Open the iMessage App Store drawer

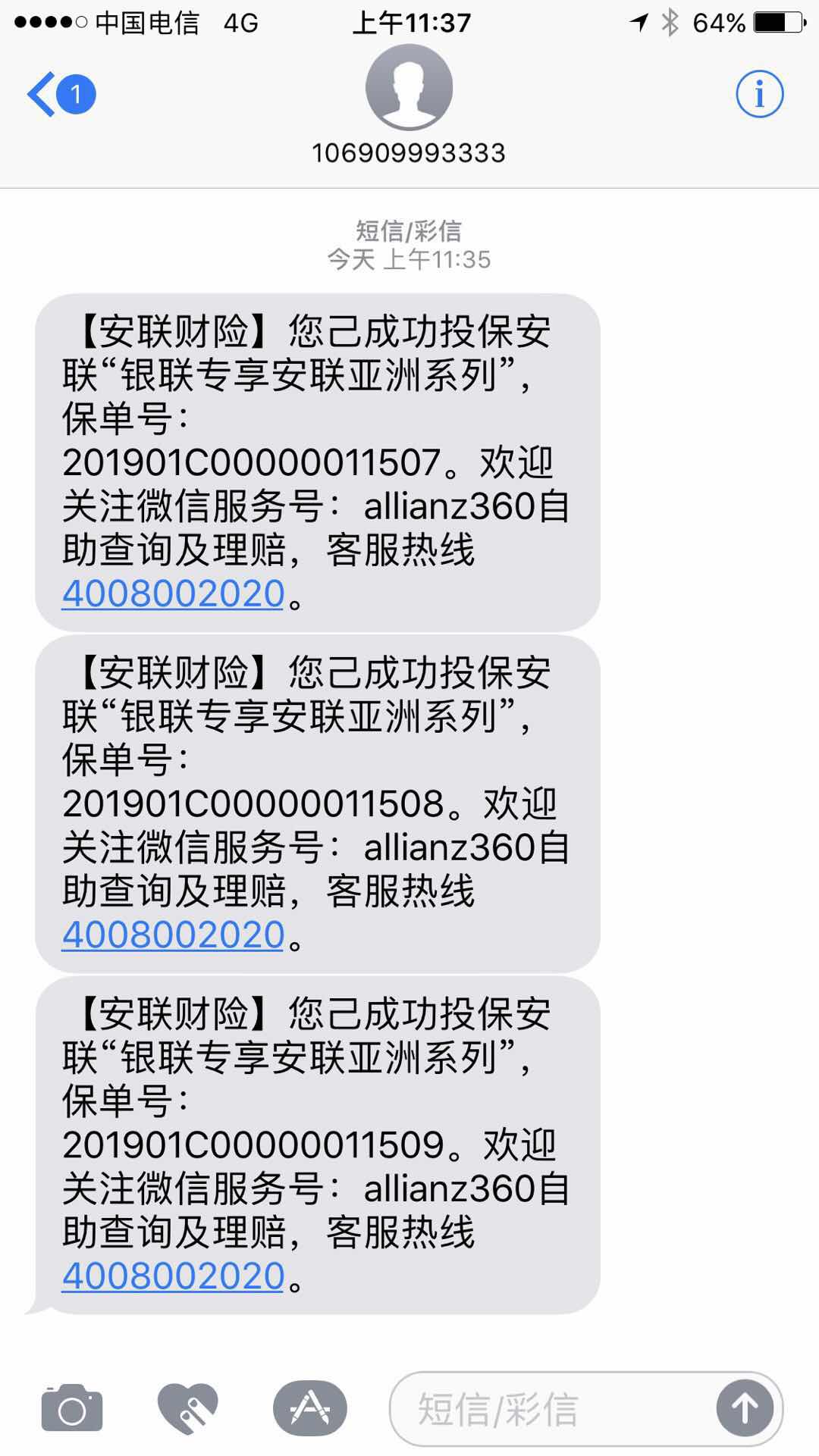(310, 1408)
